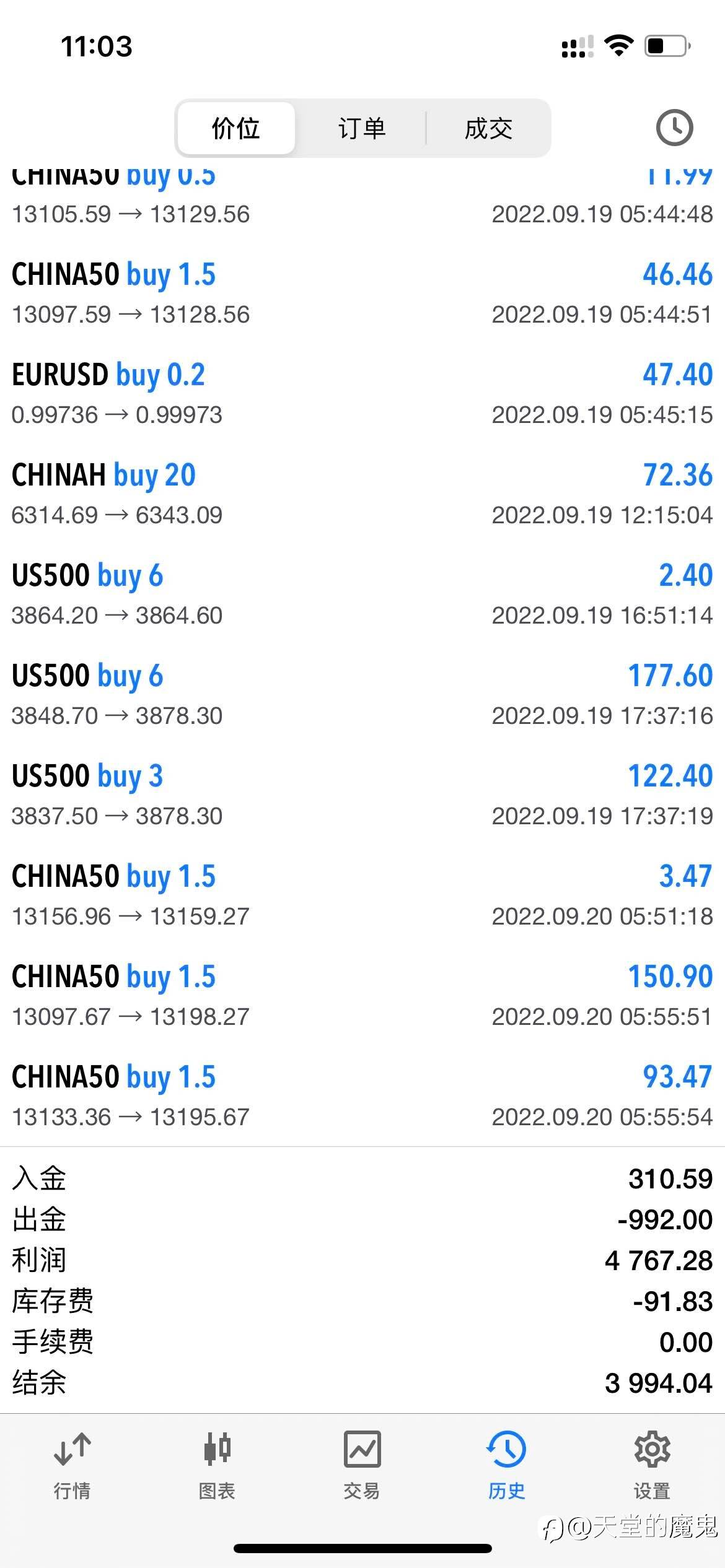Go to the 图表 tab
The height and width of the screenshot is (1568, 725).
coord(217,1466)
